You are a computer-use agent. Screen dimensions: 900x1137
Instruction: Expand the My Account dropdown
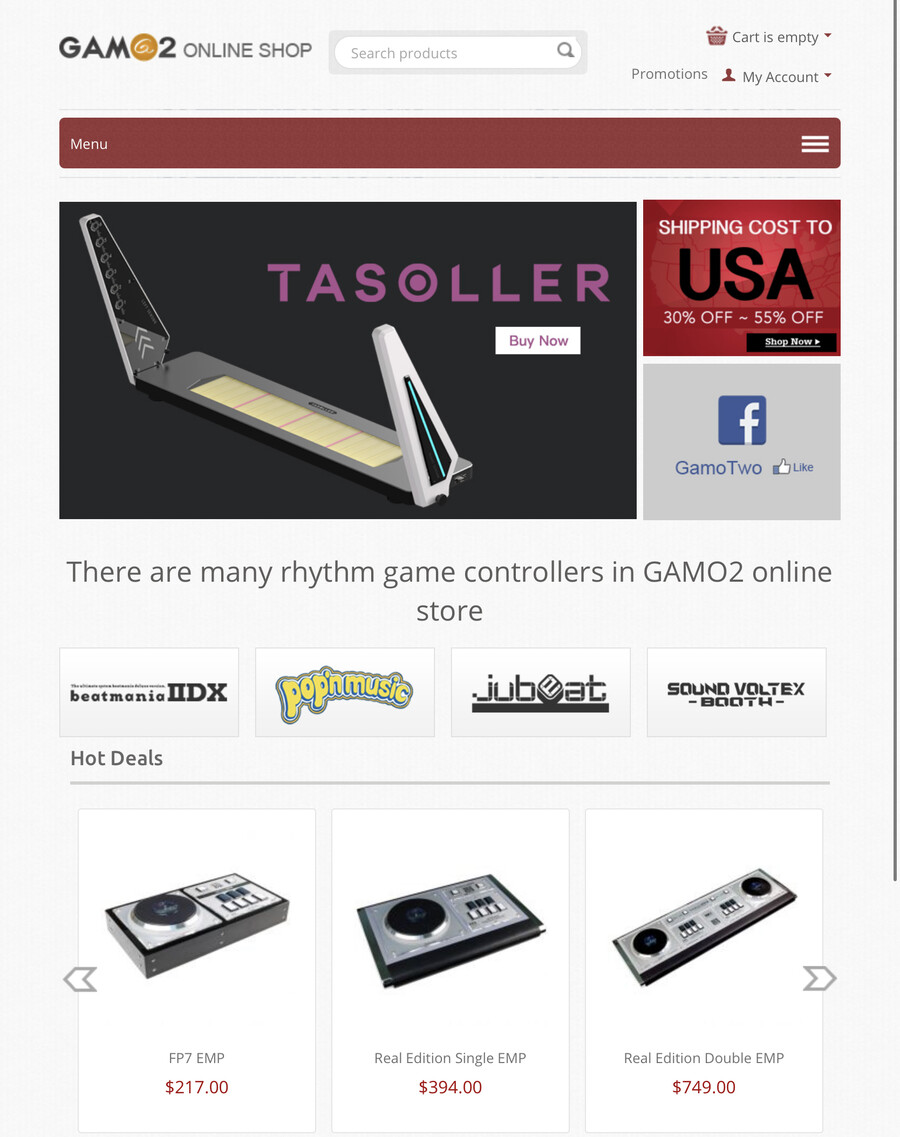click(778, 77)
